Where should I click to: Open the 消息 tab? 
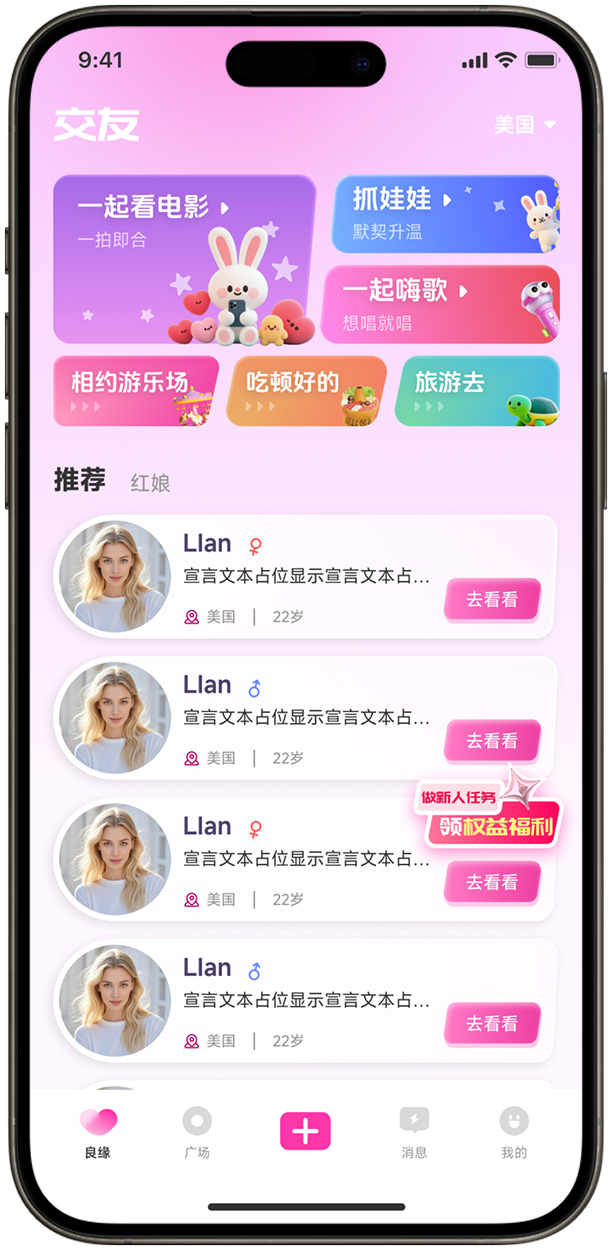[x=414, y=1132]
